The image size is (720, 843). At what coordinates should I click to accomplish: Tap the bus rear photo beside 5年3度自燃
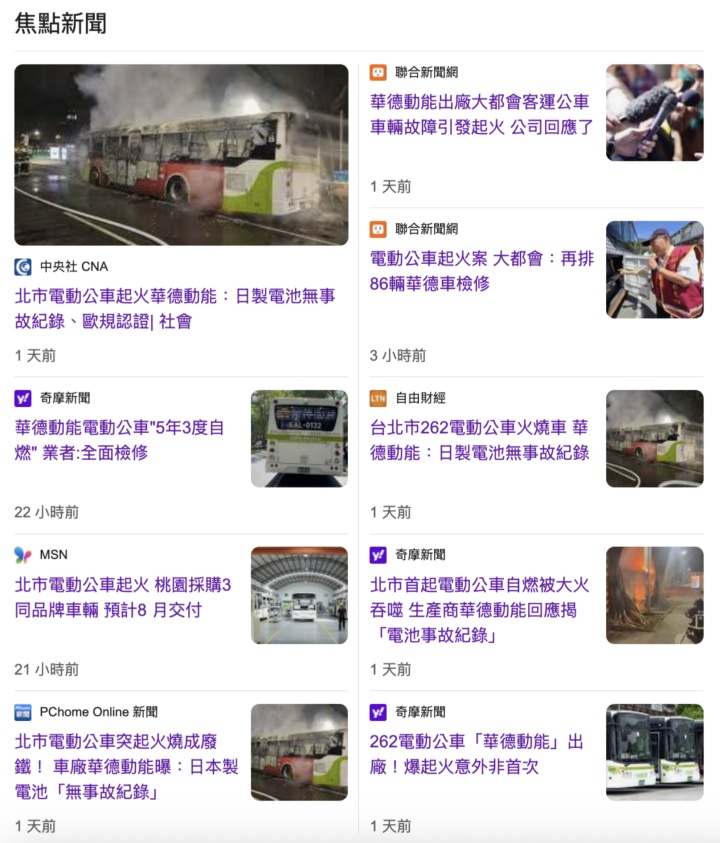pyautogui.click(x=299, y=439)
